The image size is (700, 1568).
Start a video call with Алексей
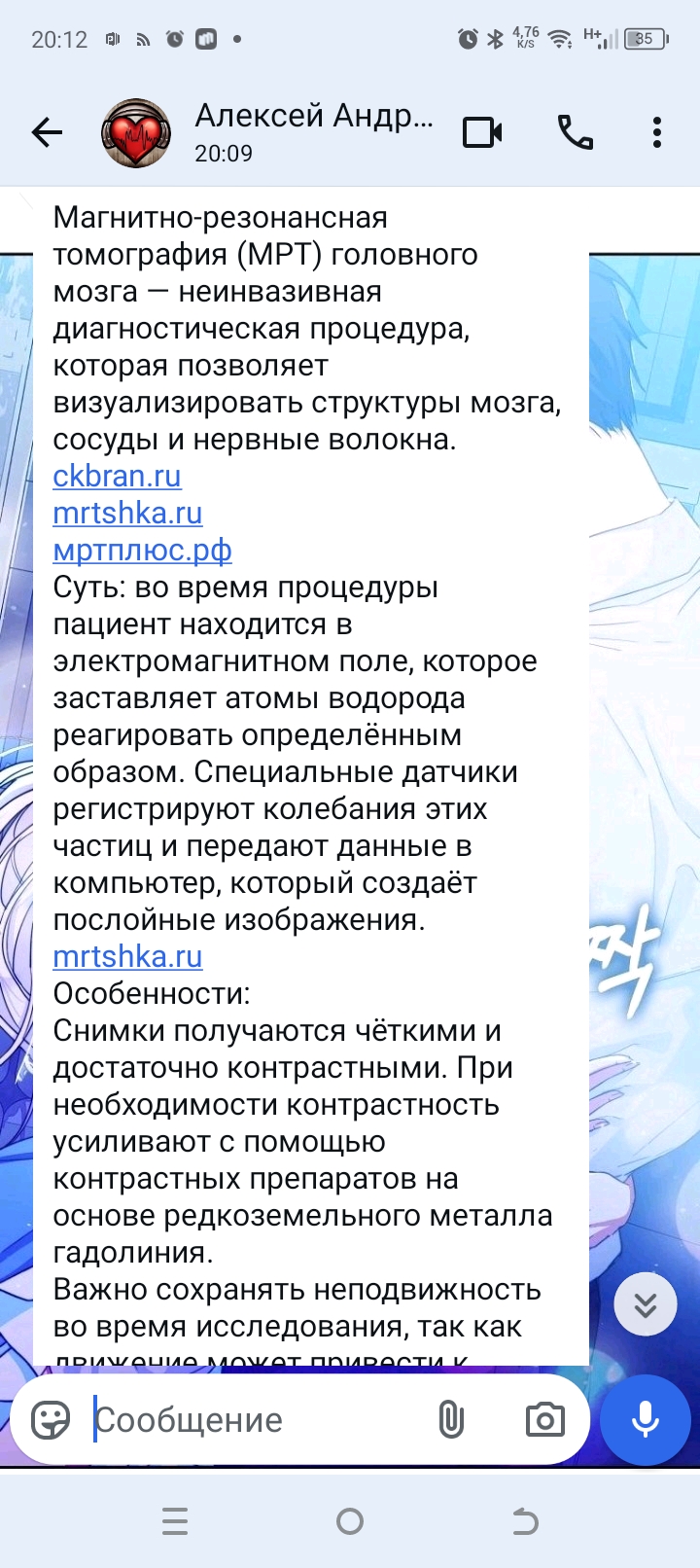point(482,132)
